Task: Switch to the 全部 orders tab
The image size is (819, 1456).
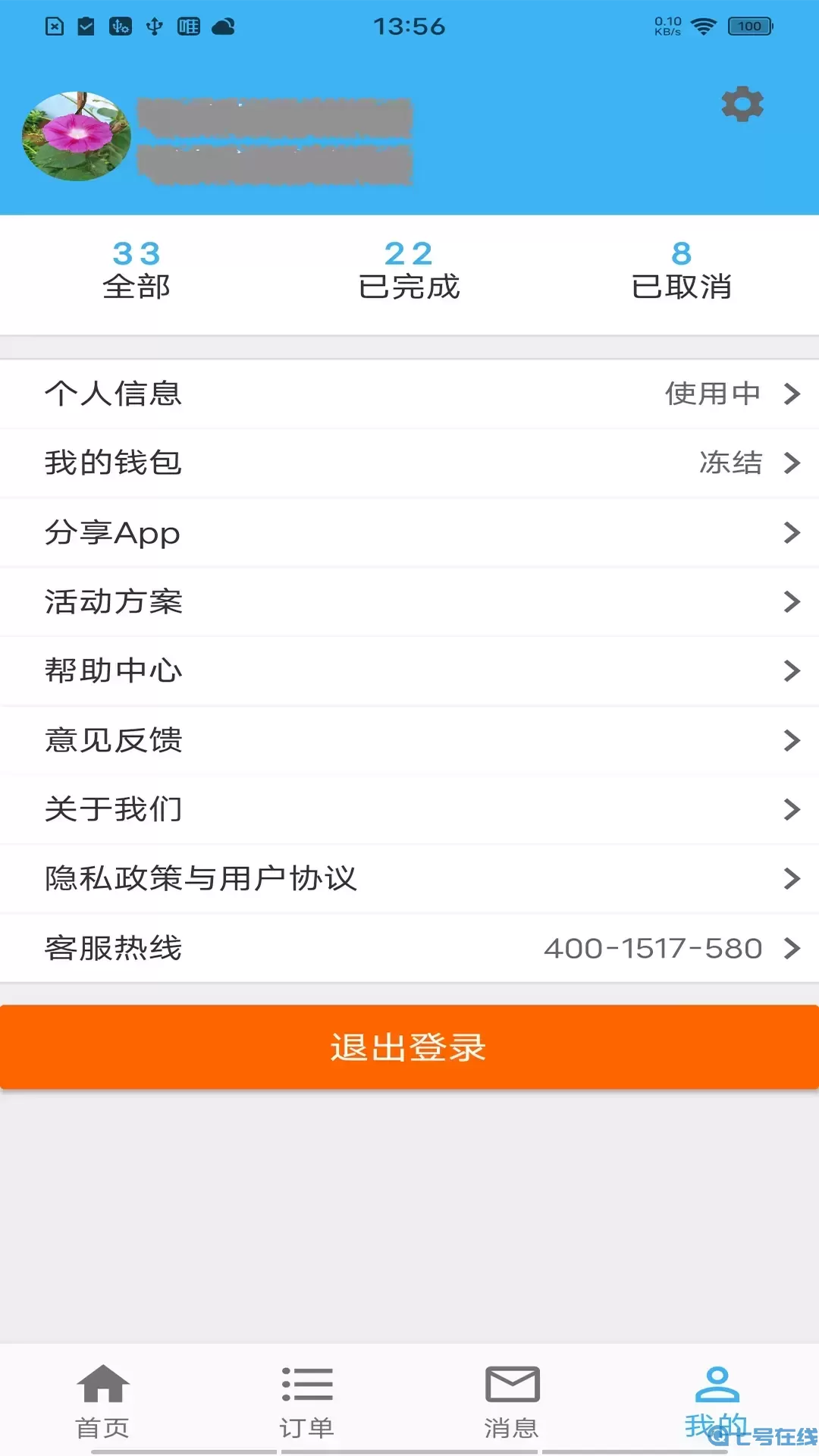Action: click(x=136, y=271)
